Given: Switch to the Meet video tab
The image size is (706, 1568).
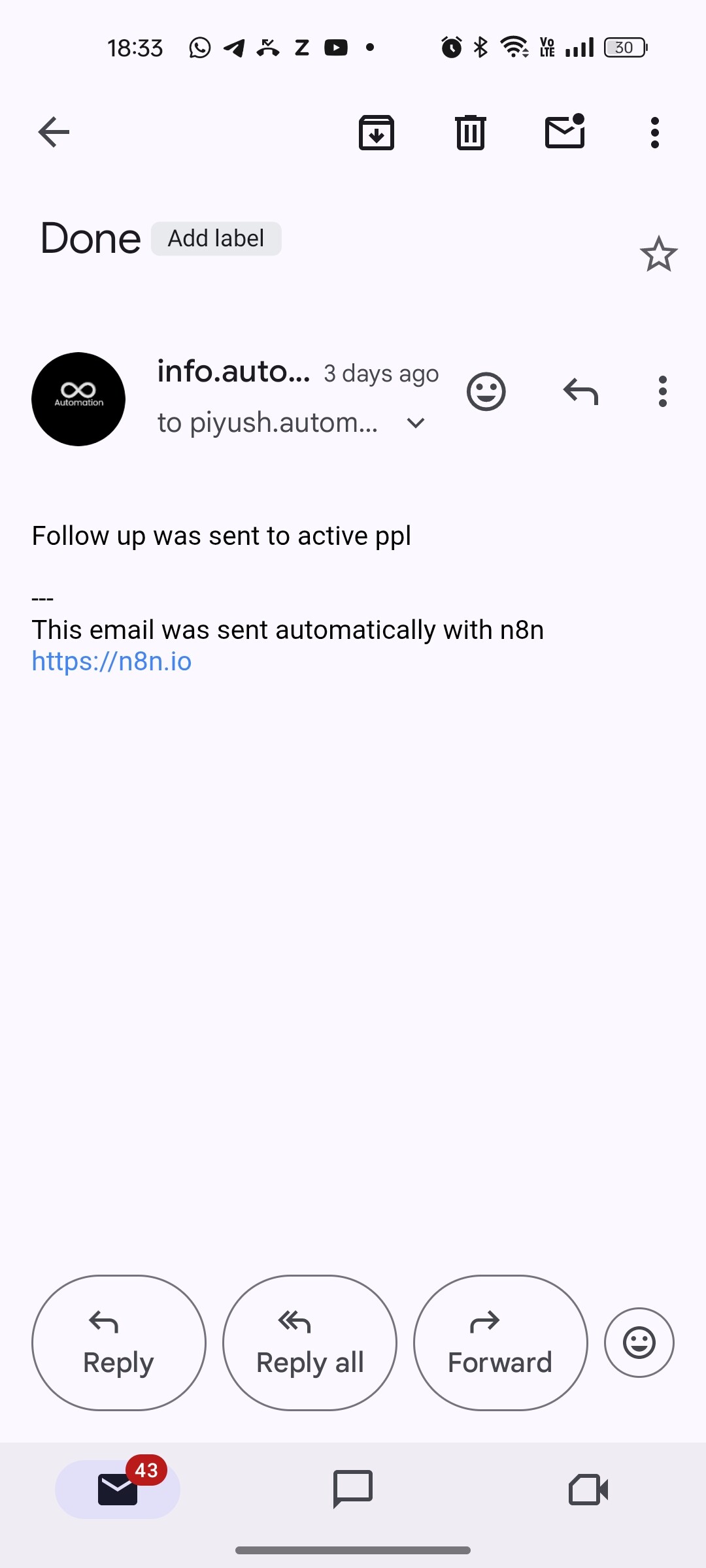Looking at the screenshot, I should [588, 1490].
